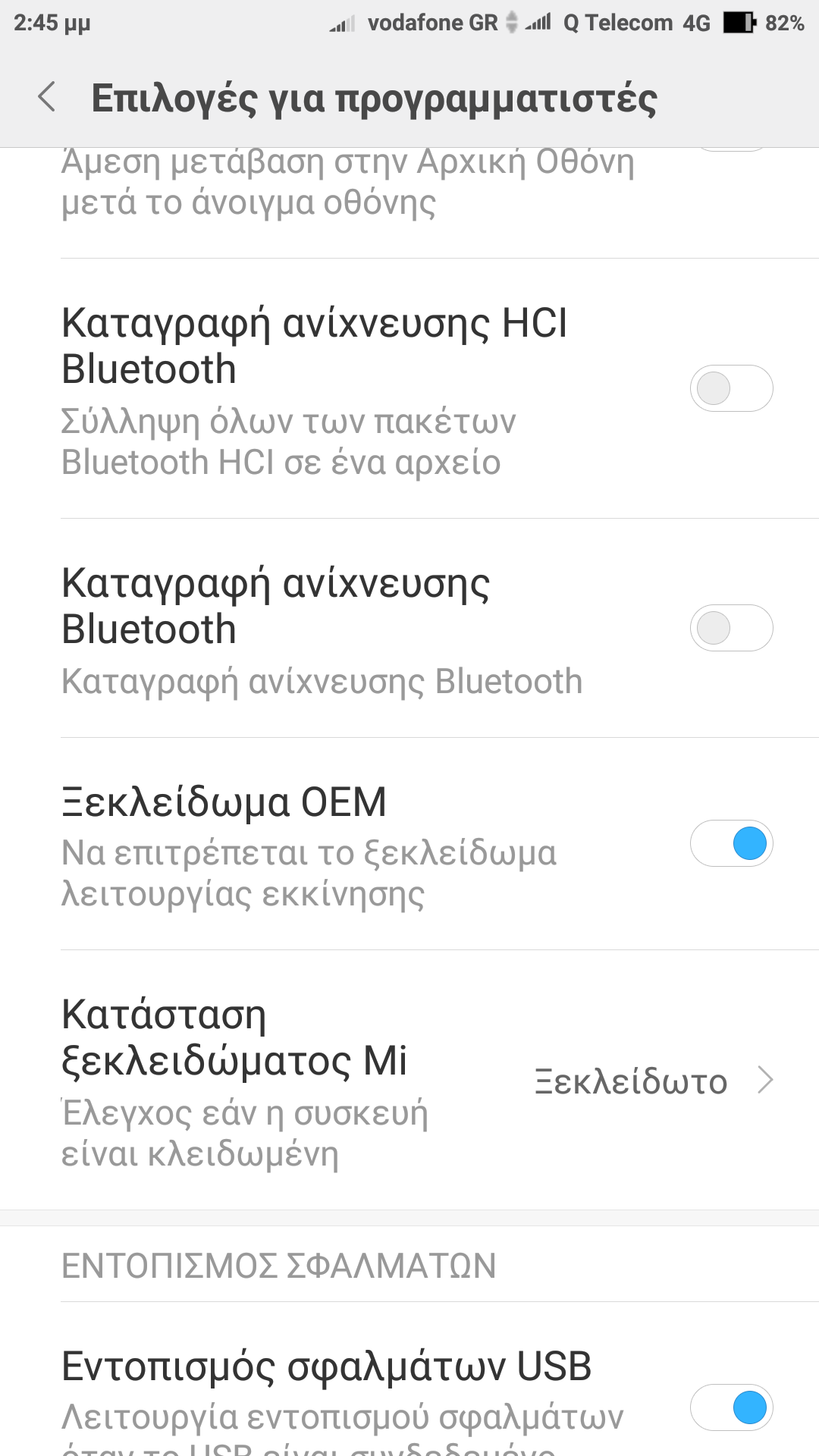
Task: Turn on Καταγραφή ανίχνευσης Bluetooth switch
Action: [731, 628]
